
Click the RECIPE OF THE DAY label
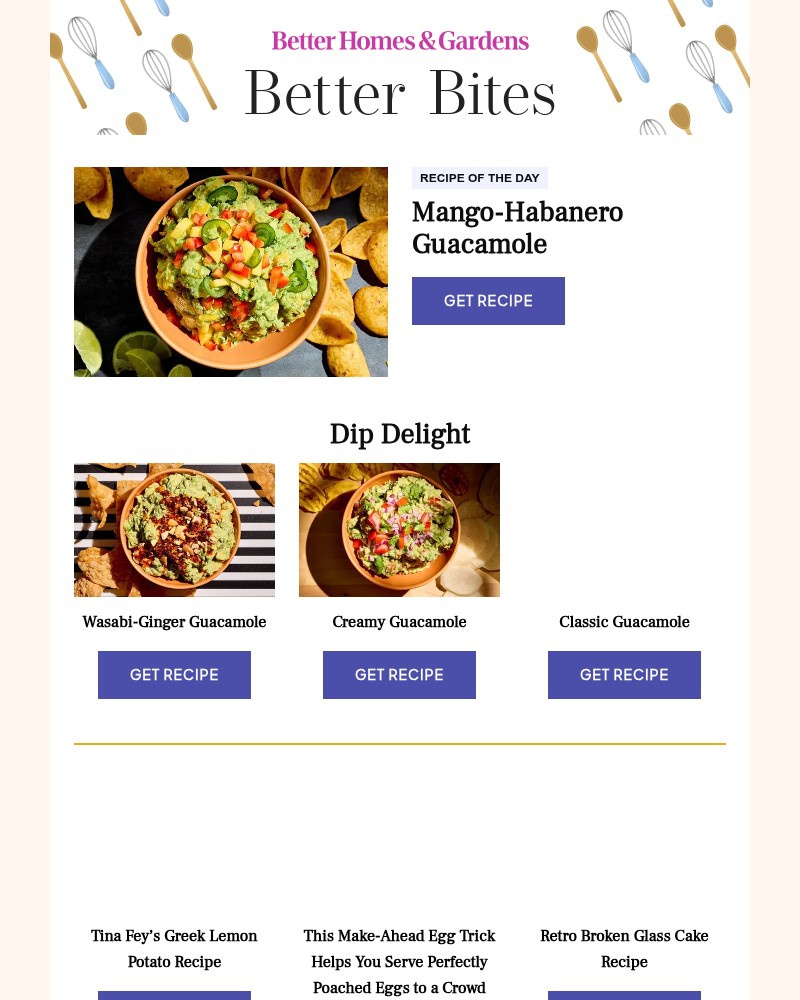coord(479,178)
